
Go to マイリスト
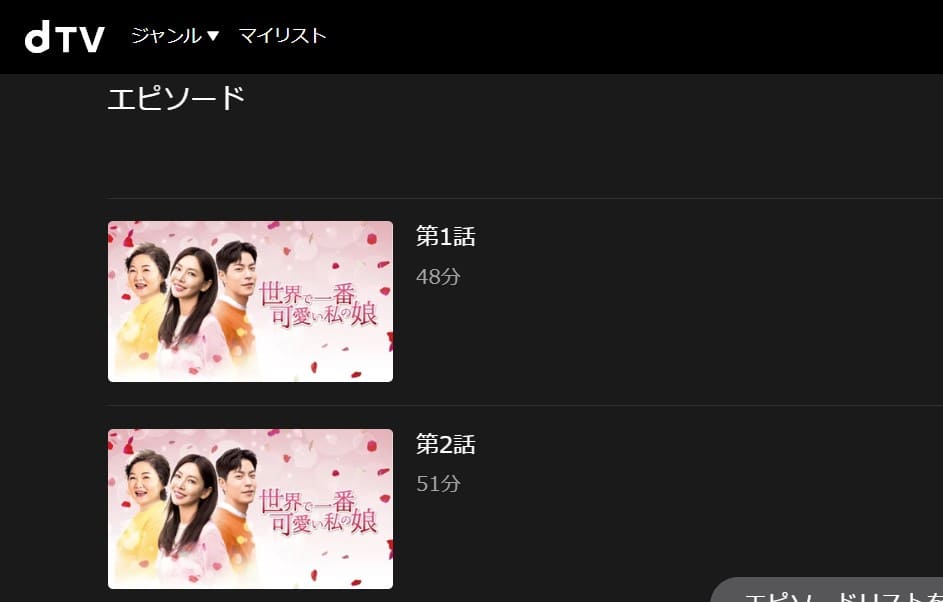pyautogui.click(x=282, y=36)
